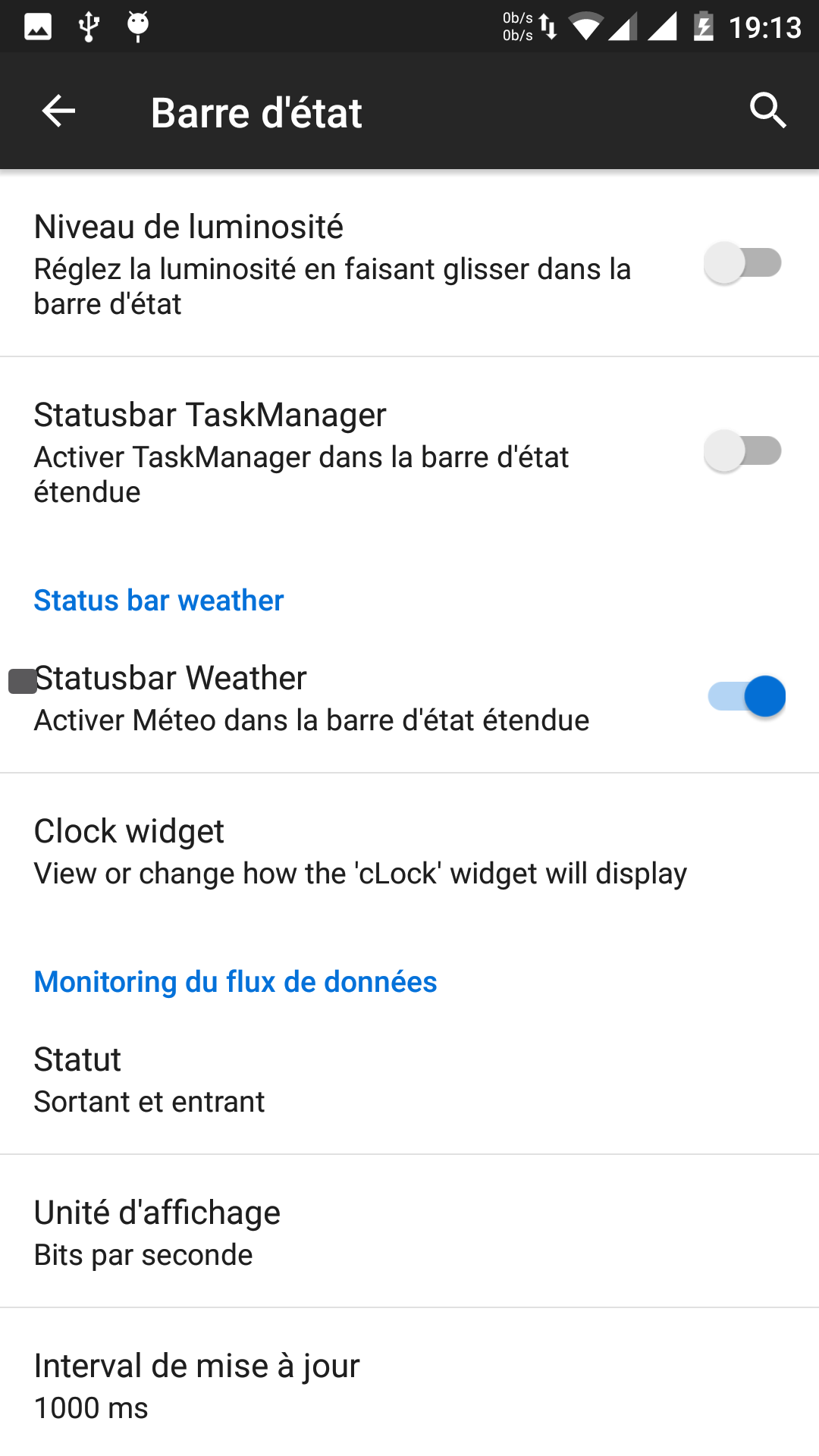Go back with the arrow icon
The height and width of the screenshot is (1456, 819).
click(x=58, y=111)
